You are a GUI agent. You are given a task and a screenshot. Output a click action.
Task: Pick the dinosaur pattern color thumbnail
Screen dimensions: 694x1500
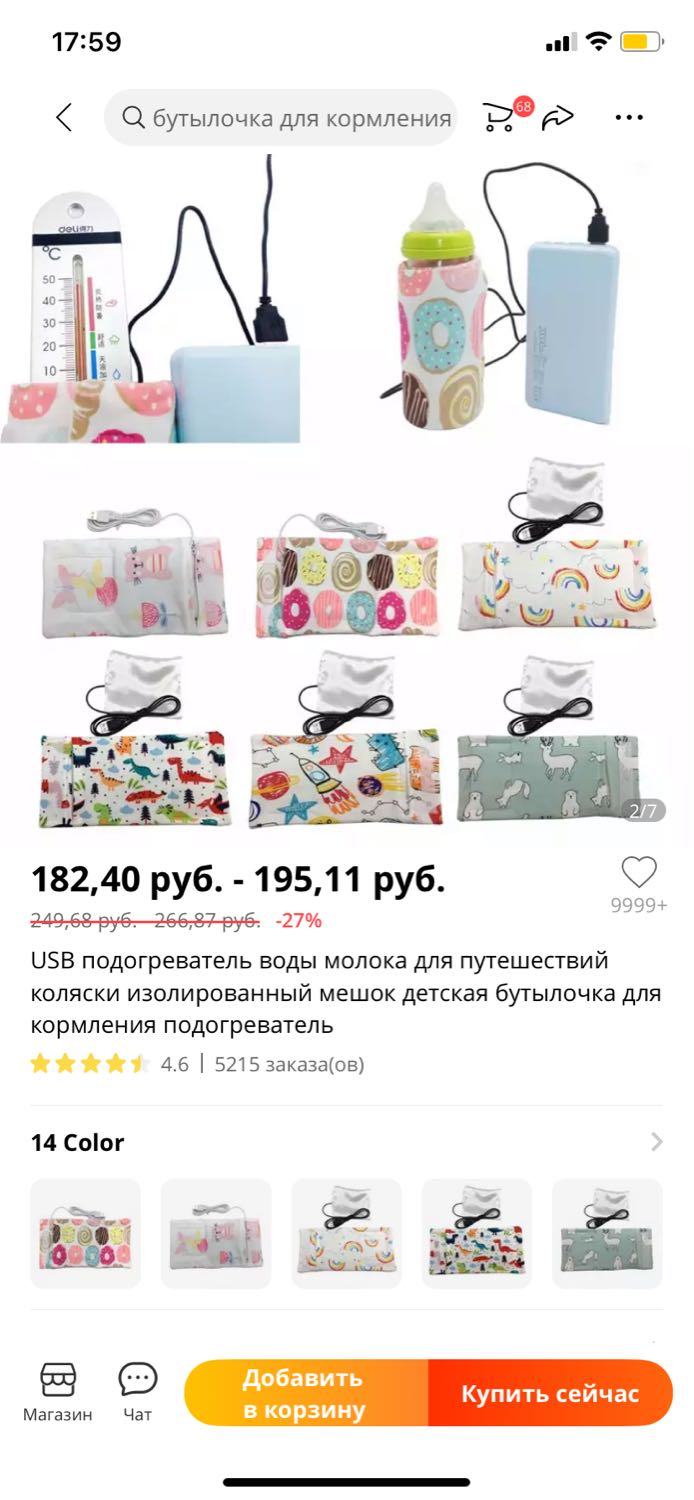[477, 1233]
